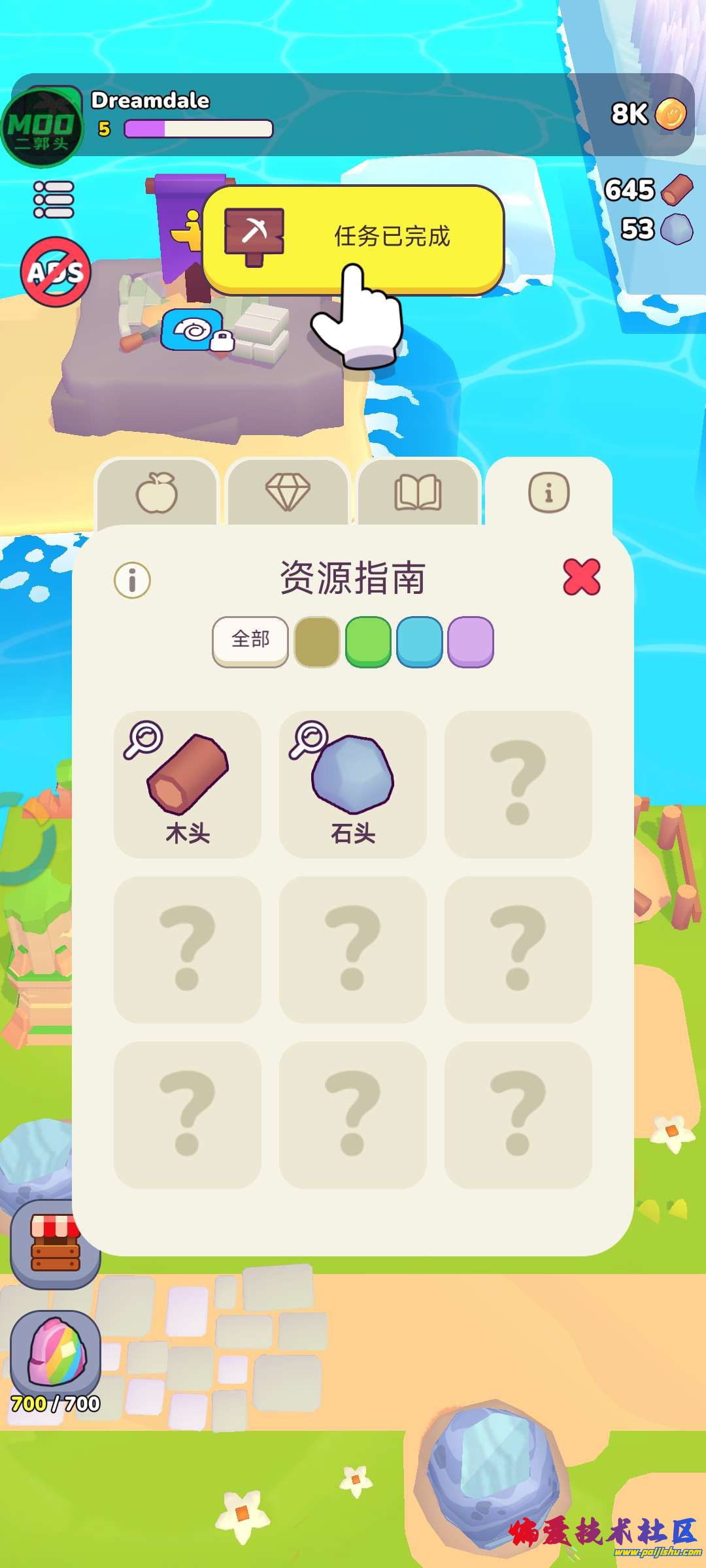The width and height of the screenshot is (706, 1568).
Task: Filter resources by the green color
Action: pyautogui.click(x=368, y=642)
